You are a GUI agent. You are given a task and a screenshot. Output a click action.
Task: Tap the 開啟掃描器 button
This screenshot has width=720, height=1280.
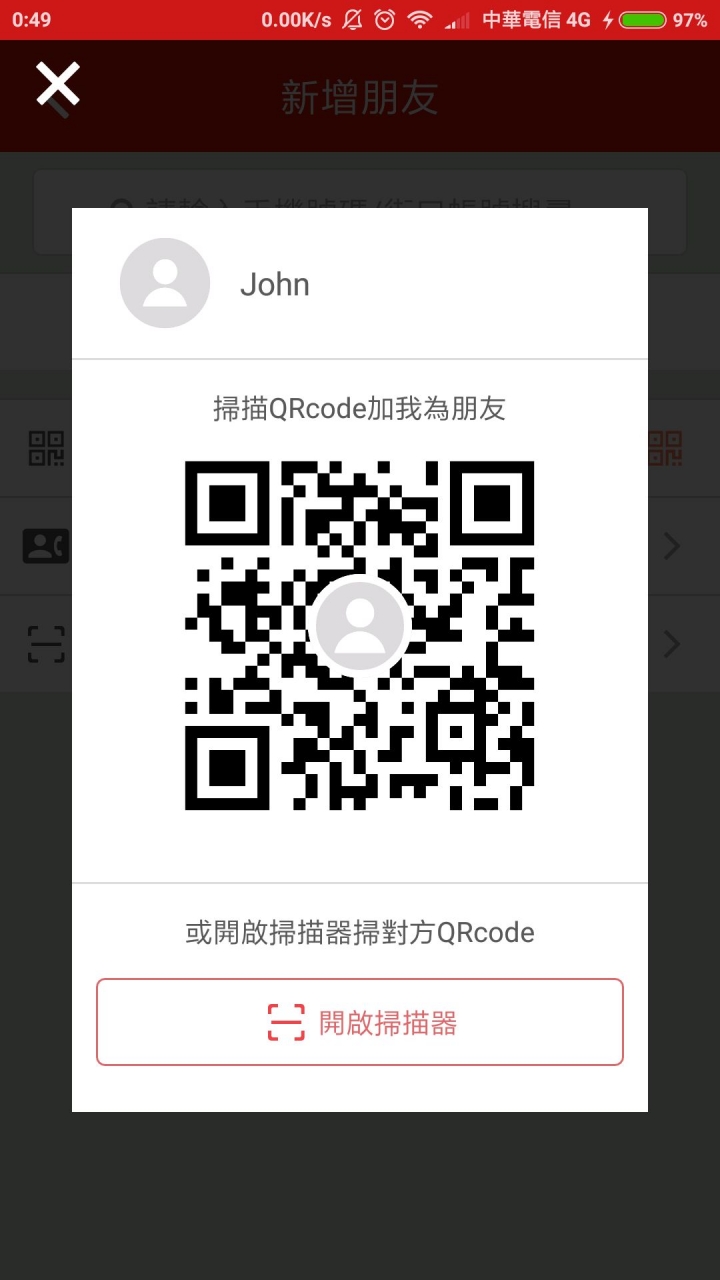[360, 1022]
